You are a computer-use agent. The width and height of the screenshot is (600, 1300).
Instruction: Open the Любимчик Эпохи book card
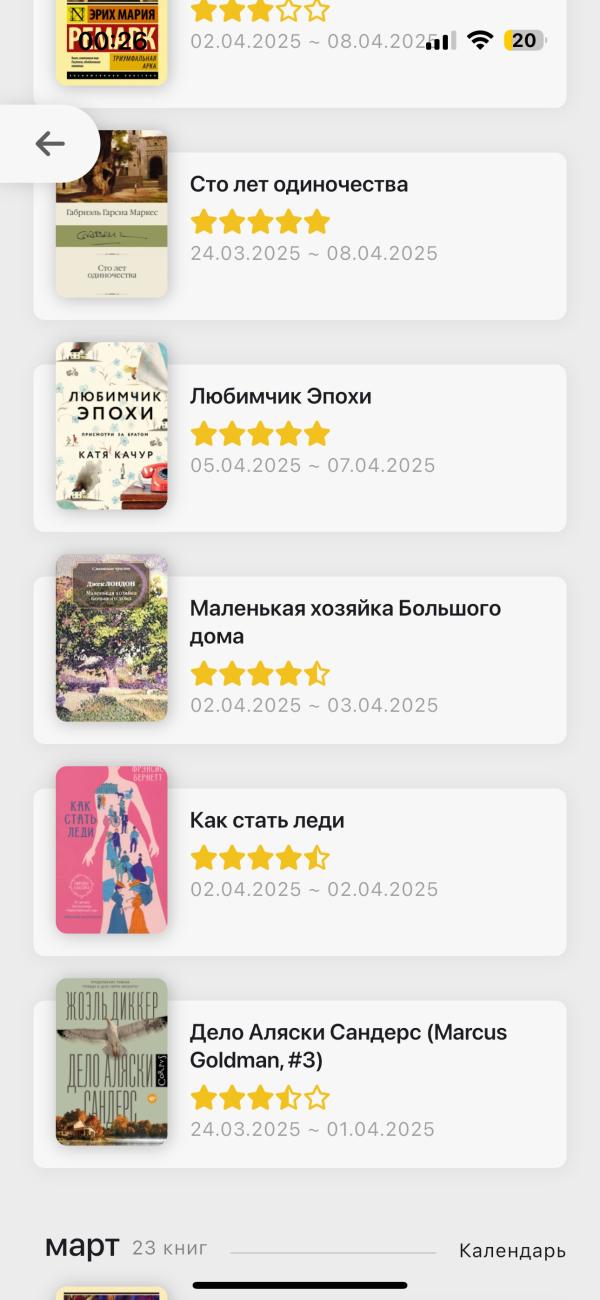300,447
